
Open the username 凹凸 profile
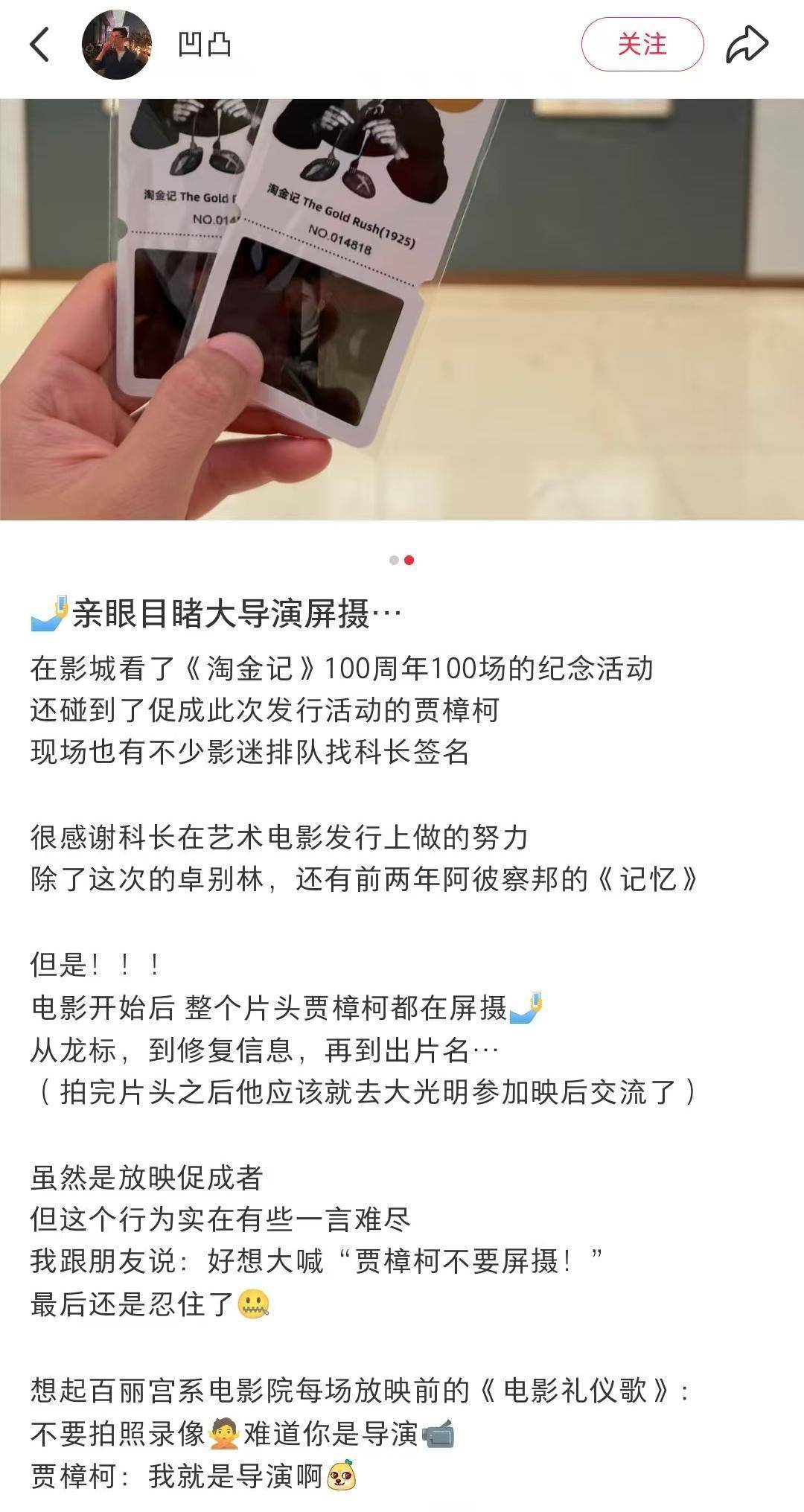(205, 45)
